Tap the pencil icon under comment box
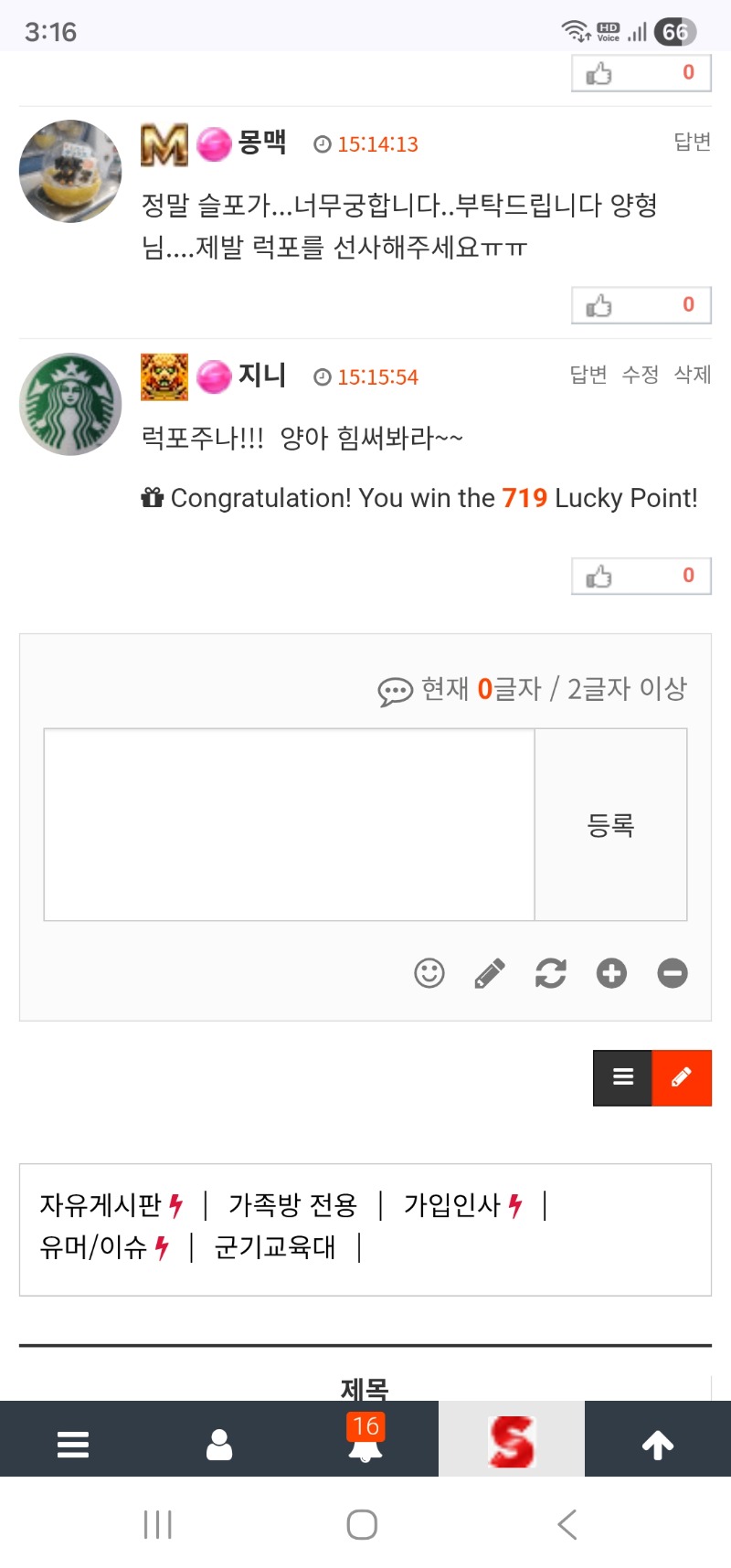Viewport: 731px width, 1568px height. tap(490, 973)
